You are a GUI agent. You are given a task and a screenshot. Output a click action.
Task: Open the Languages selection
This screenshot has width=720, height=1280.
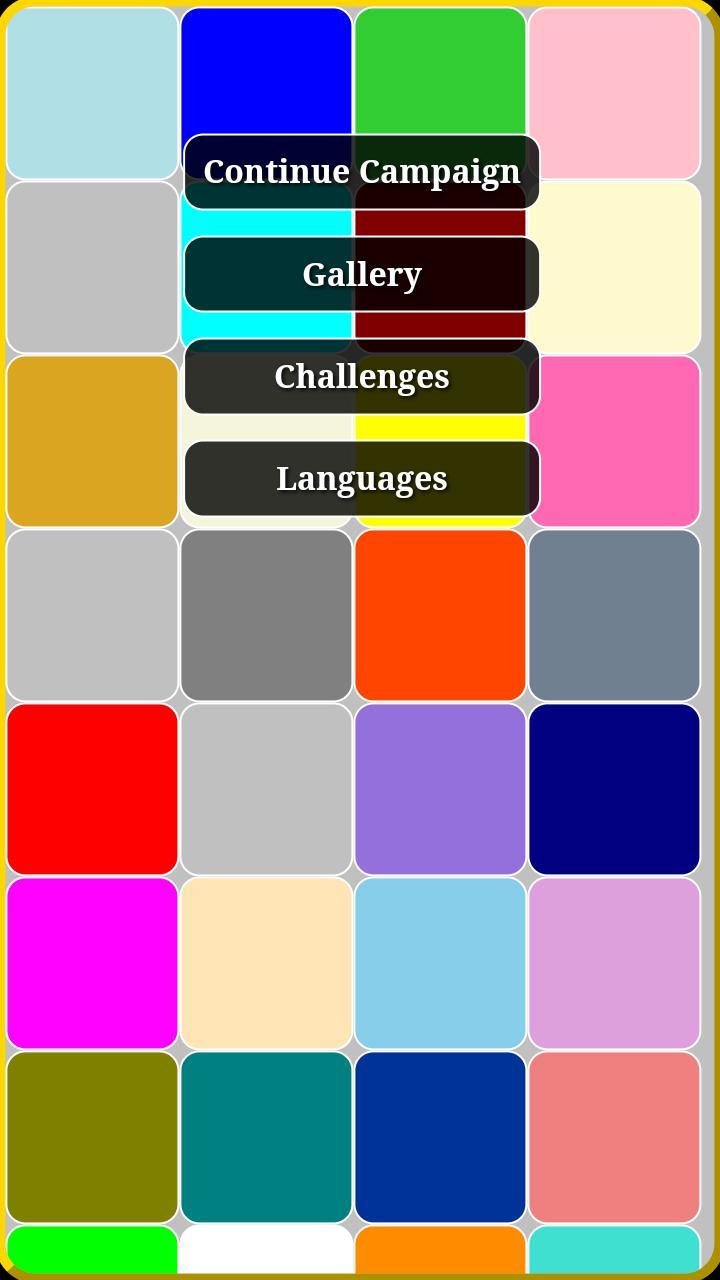(x=360, y=478)
